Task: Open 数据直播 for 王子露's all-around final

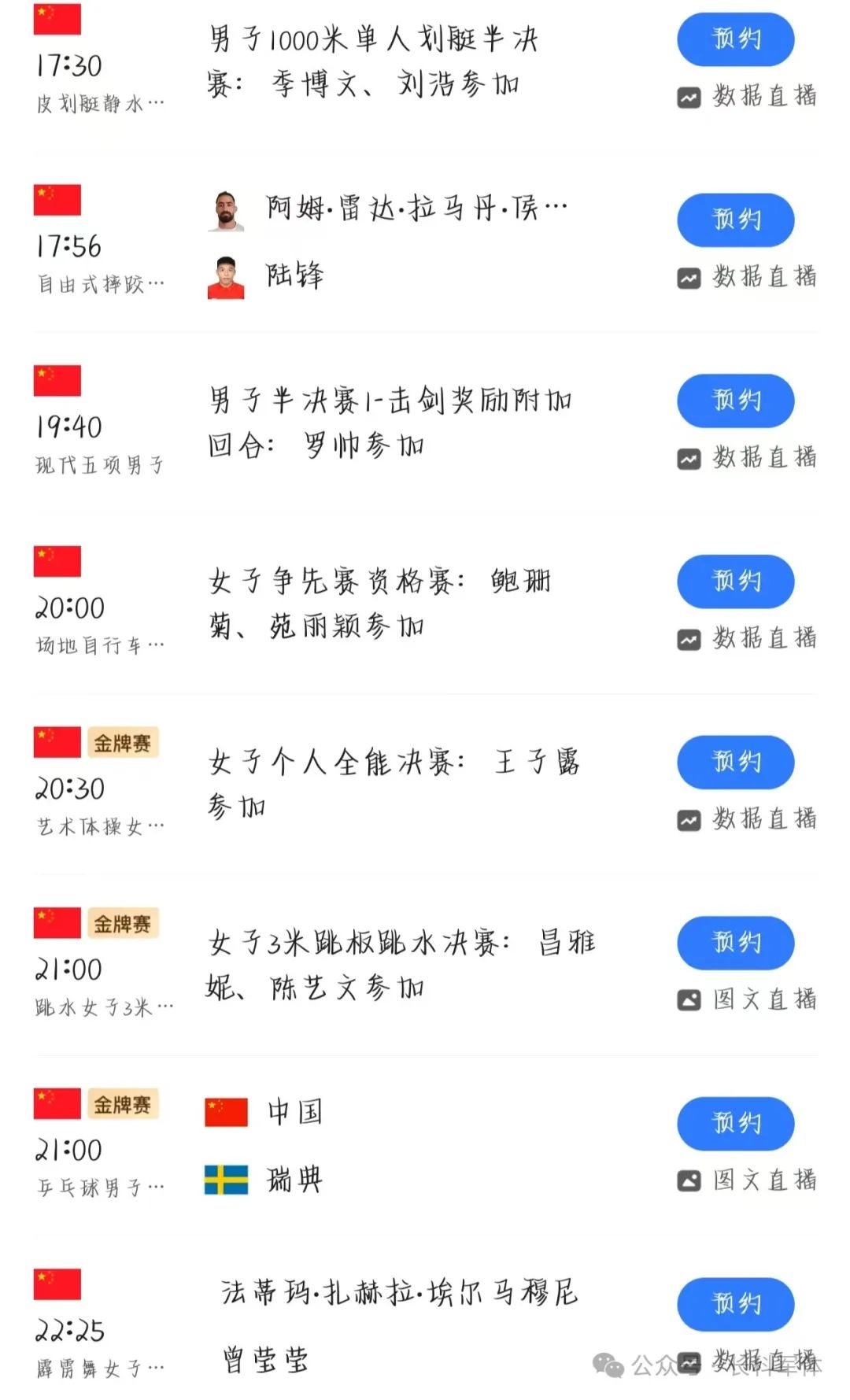Action: pos(747,820)
